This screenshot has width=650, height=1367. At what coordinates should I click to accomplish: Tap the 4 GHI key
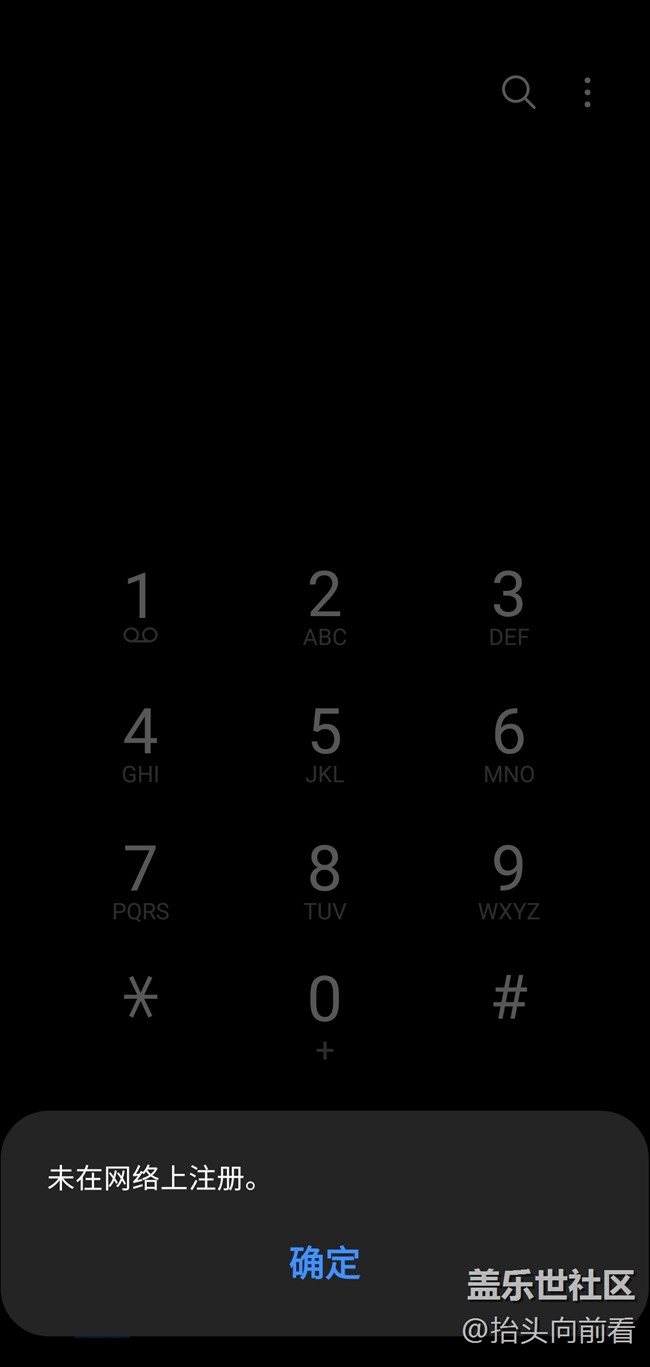point(140,744)
